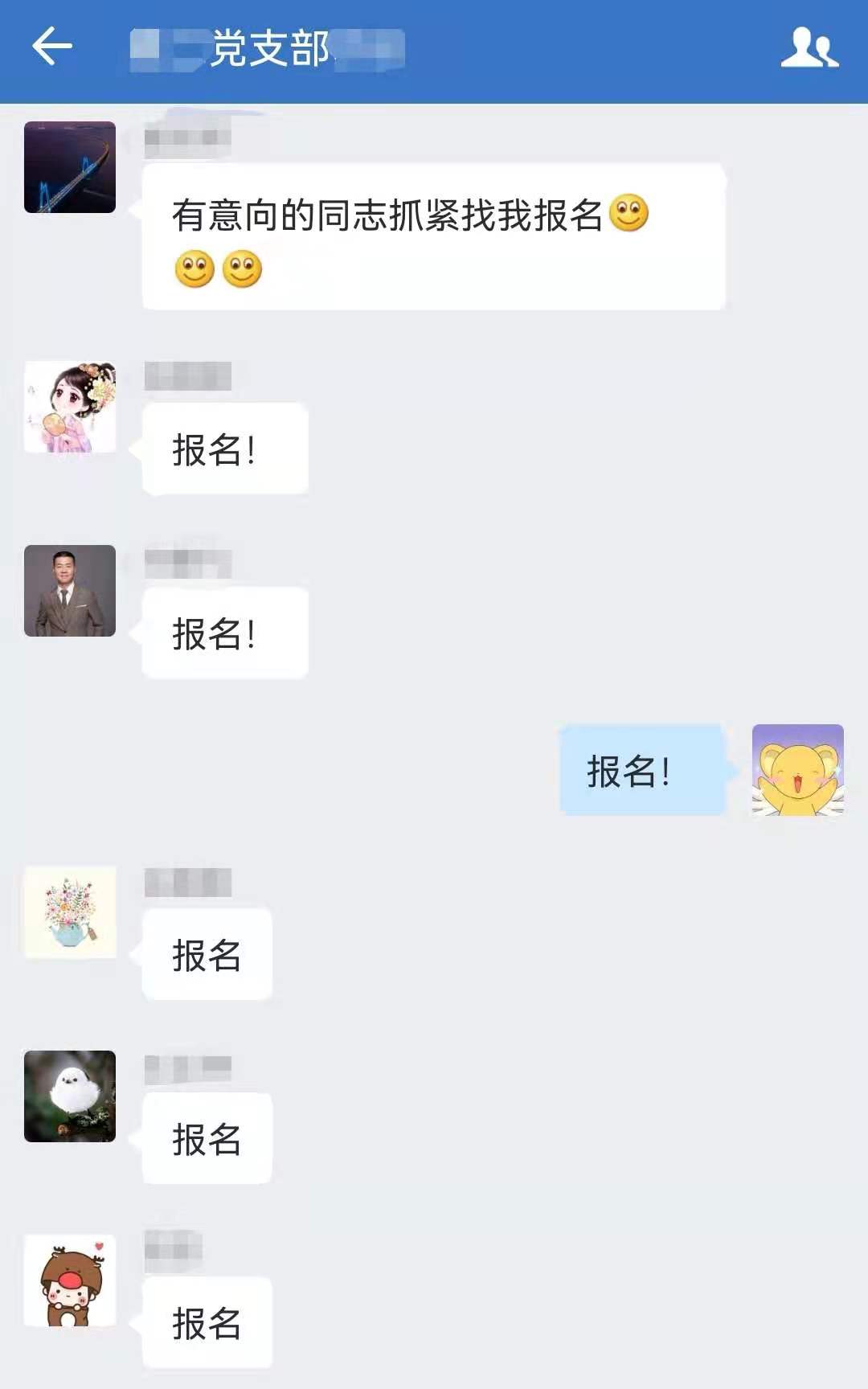
Task: Tap the flower vase avatar
Action: coord(70,912)
